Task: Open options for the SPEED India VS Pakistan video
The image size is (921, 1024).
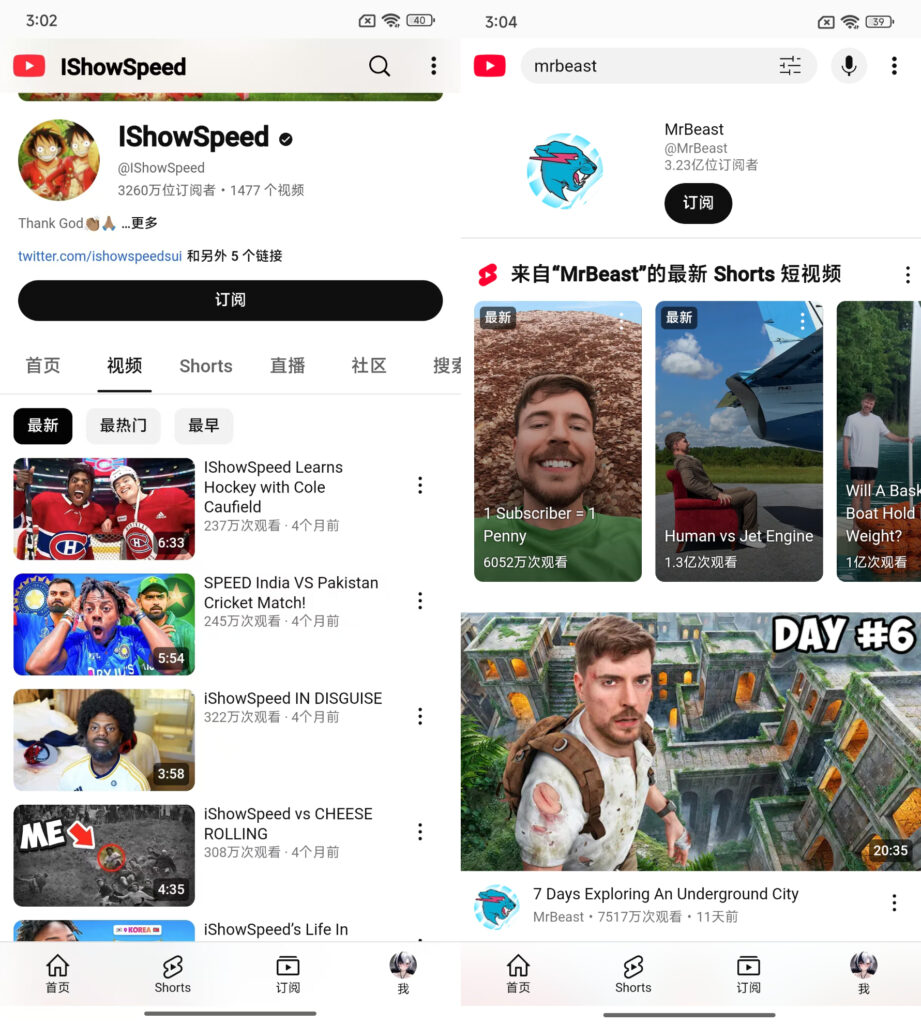Action: (419, 600)
